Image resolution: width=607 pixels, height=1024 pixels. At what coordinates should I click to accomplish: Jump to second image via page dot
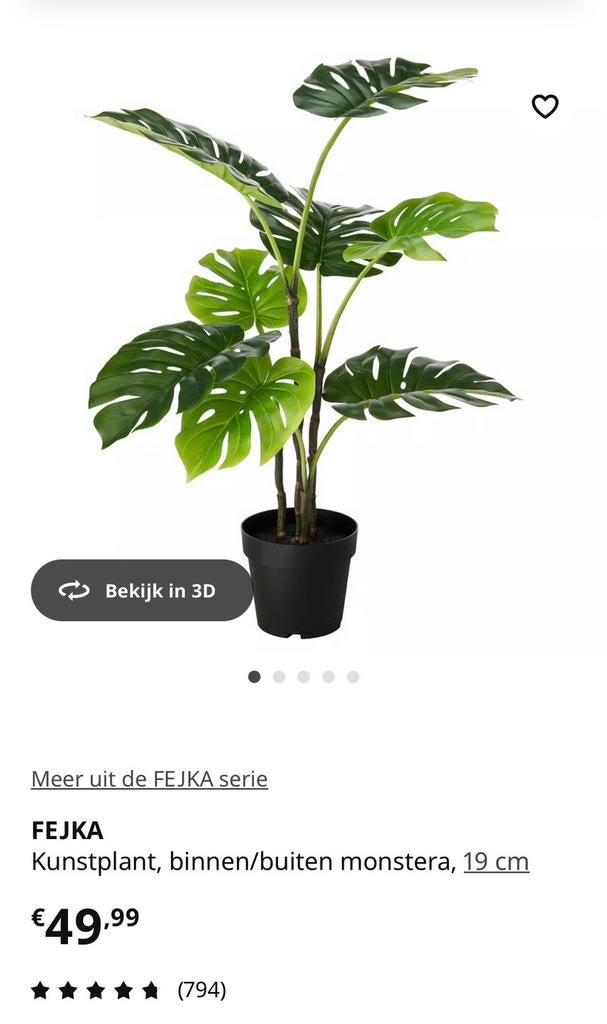[279, 677]
